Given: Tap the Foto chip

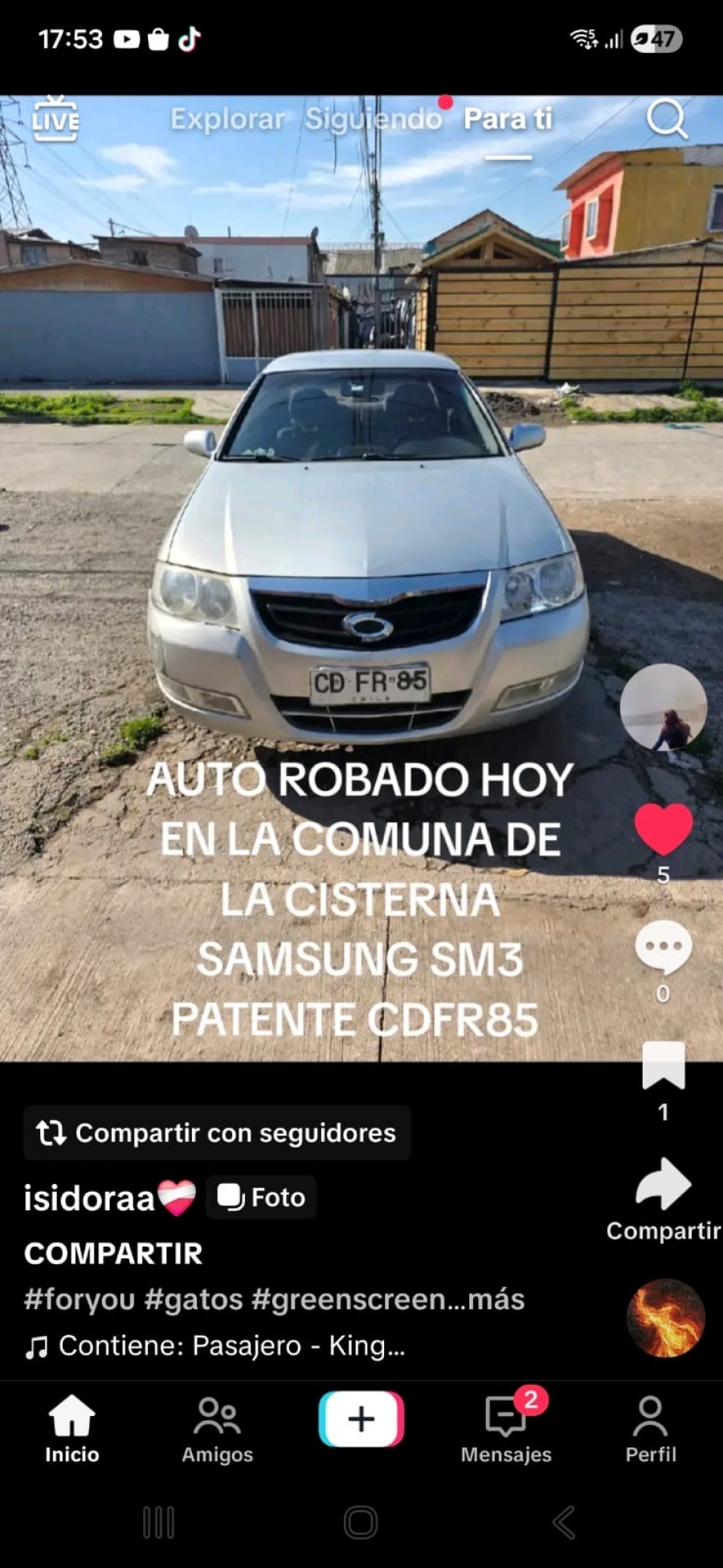Looking at the screenshot, I should tap(262, 1197).
